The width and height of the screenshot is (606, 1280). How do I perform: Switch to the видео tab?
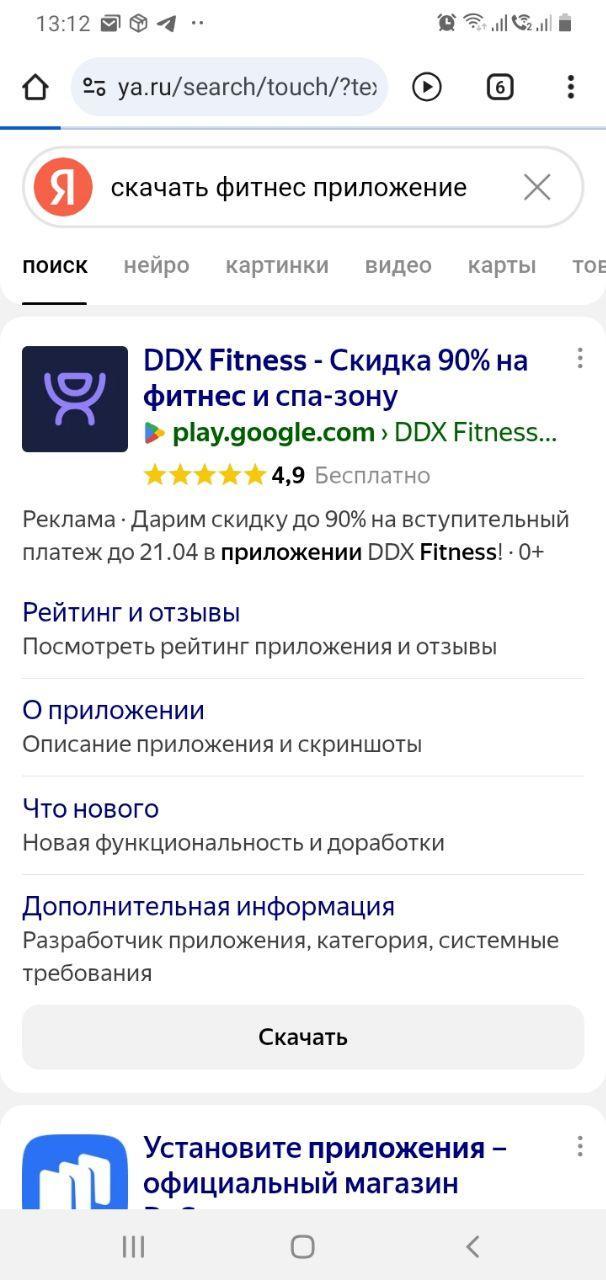(x=398, y=265)
